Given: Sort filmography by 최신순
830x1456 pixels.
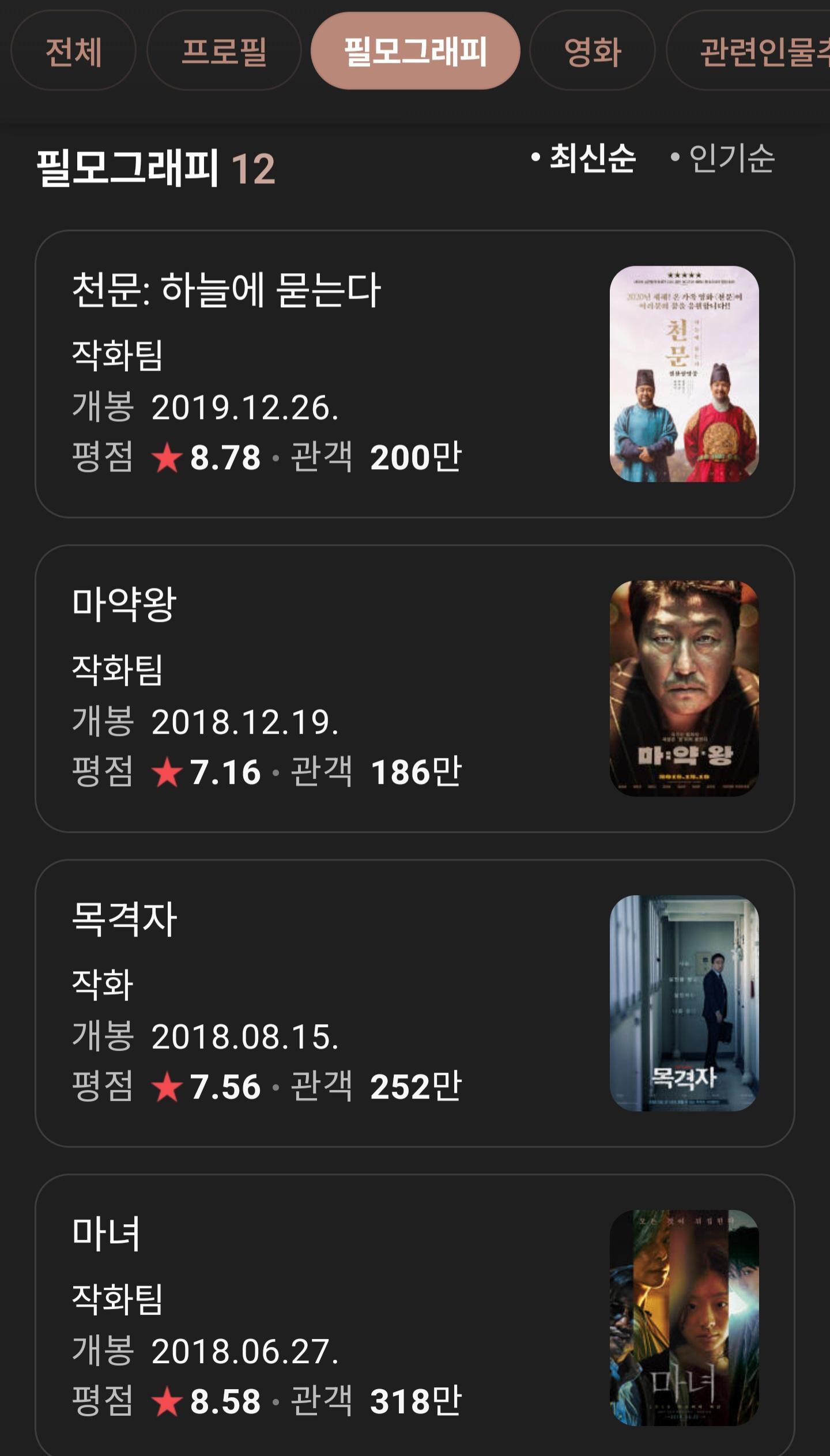Looking at the screenshot, I should tap(584, 158).
